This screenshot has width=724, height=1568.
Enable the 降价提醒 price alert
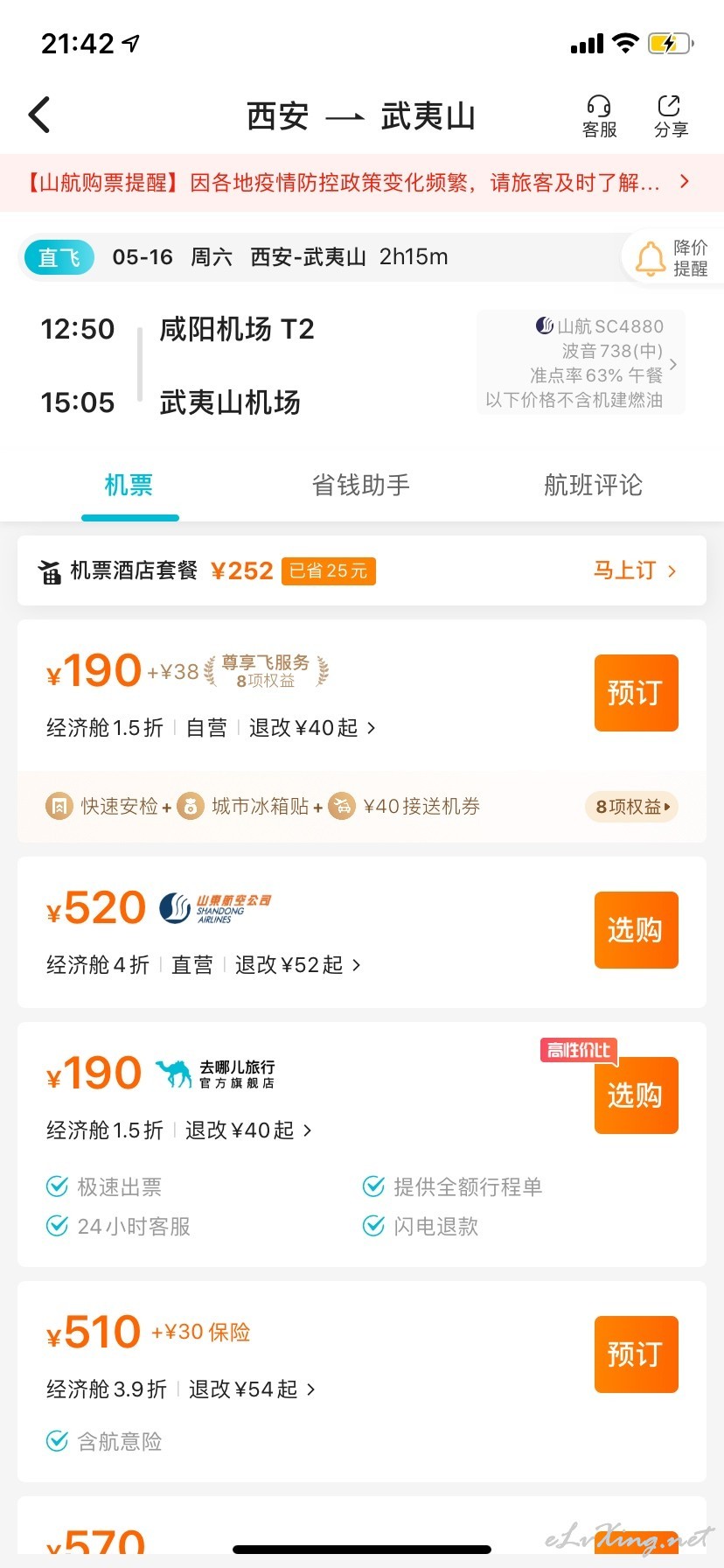[x=672, y=257]
